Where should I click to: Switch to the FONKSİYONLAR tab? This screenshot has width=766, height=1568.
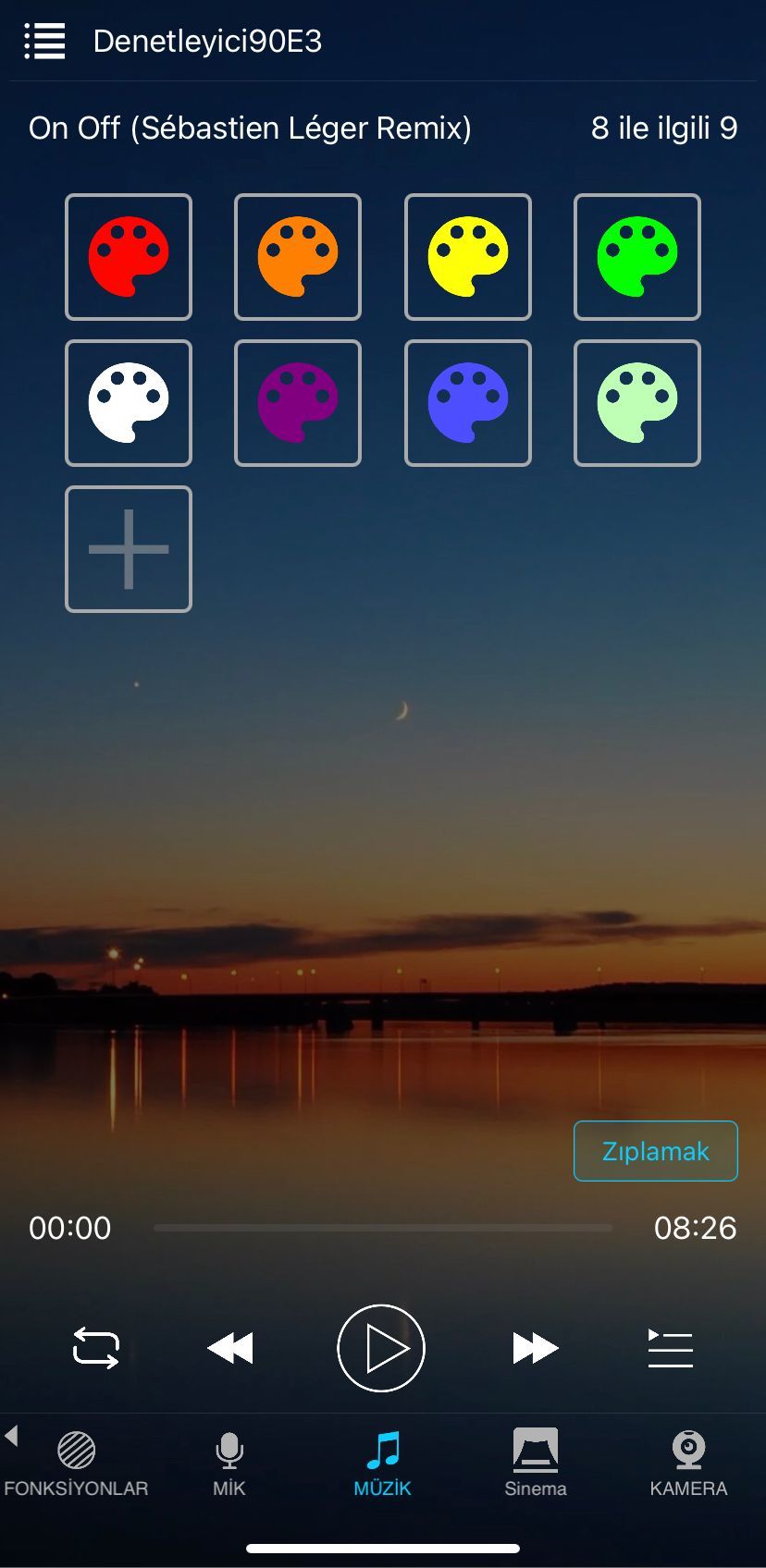click(x=76, y=1463)
